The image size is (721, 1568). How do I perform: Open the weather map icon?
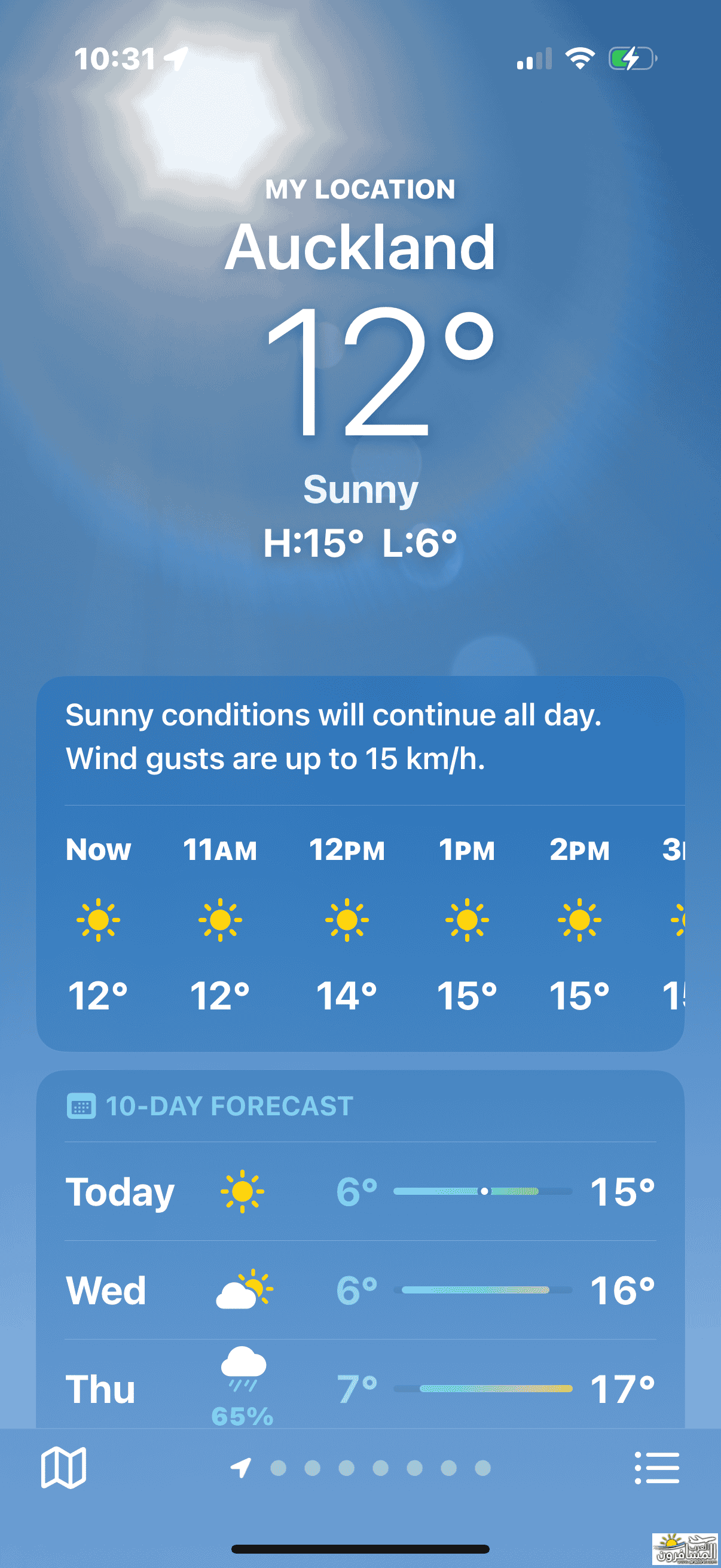point(63,1468)
